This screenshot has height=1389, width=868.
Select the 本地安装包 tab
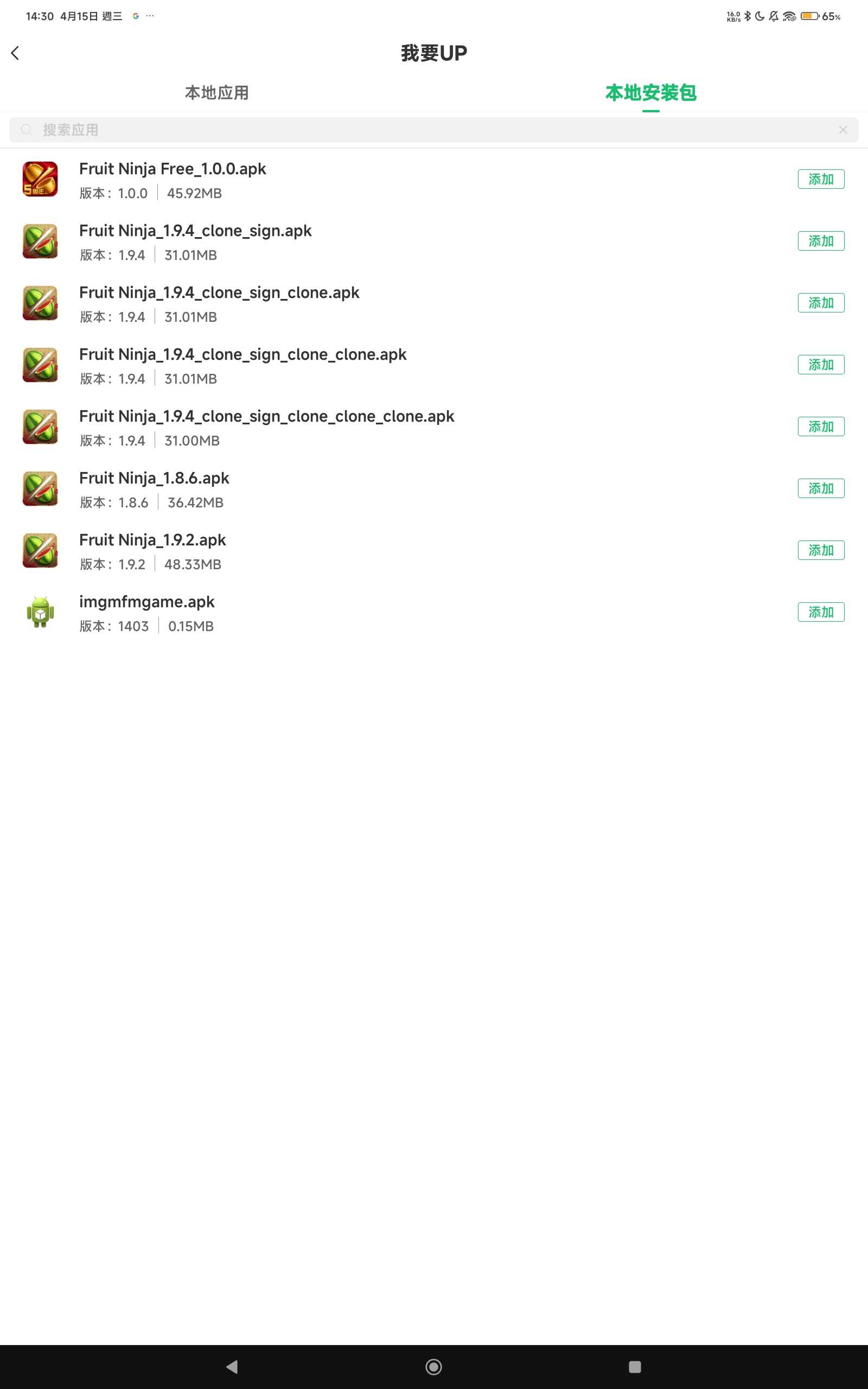[x=650, y=92]
